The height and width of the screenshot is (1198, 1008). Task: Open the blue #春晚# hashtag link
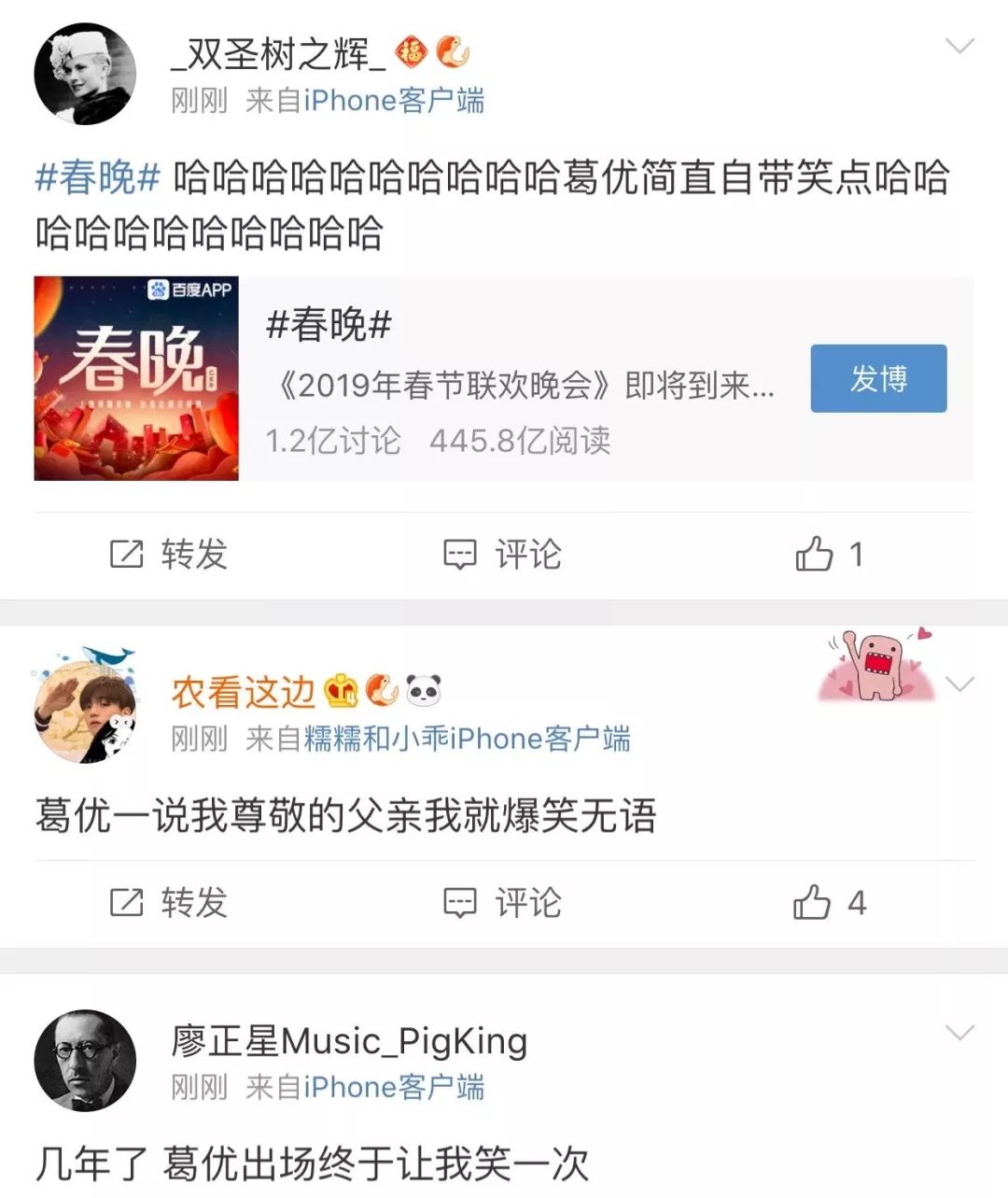[x=98, y=177]
